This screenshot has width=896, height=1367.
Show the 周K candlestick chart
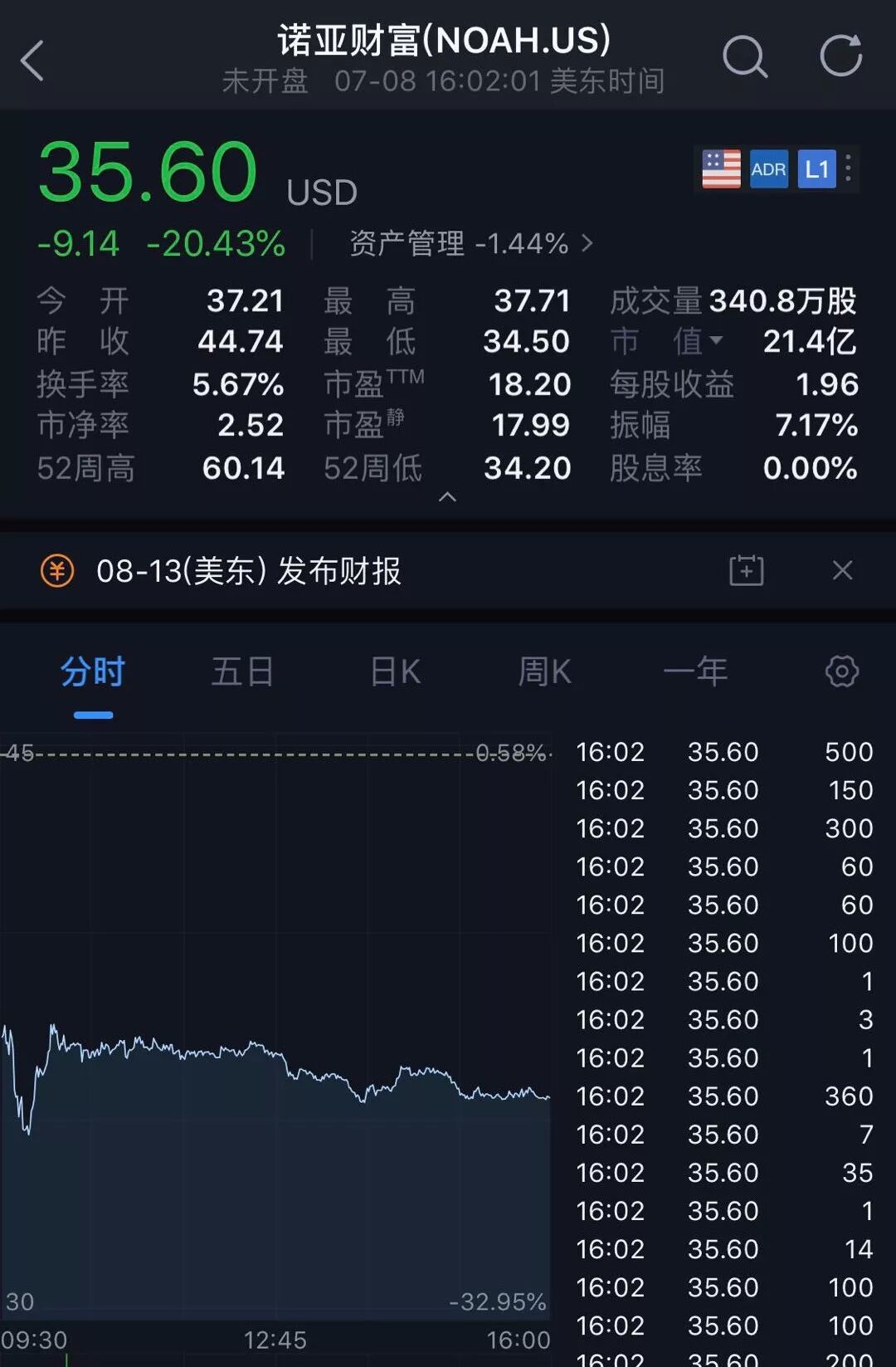(x=544, y=672)
